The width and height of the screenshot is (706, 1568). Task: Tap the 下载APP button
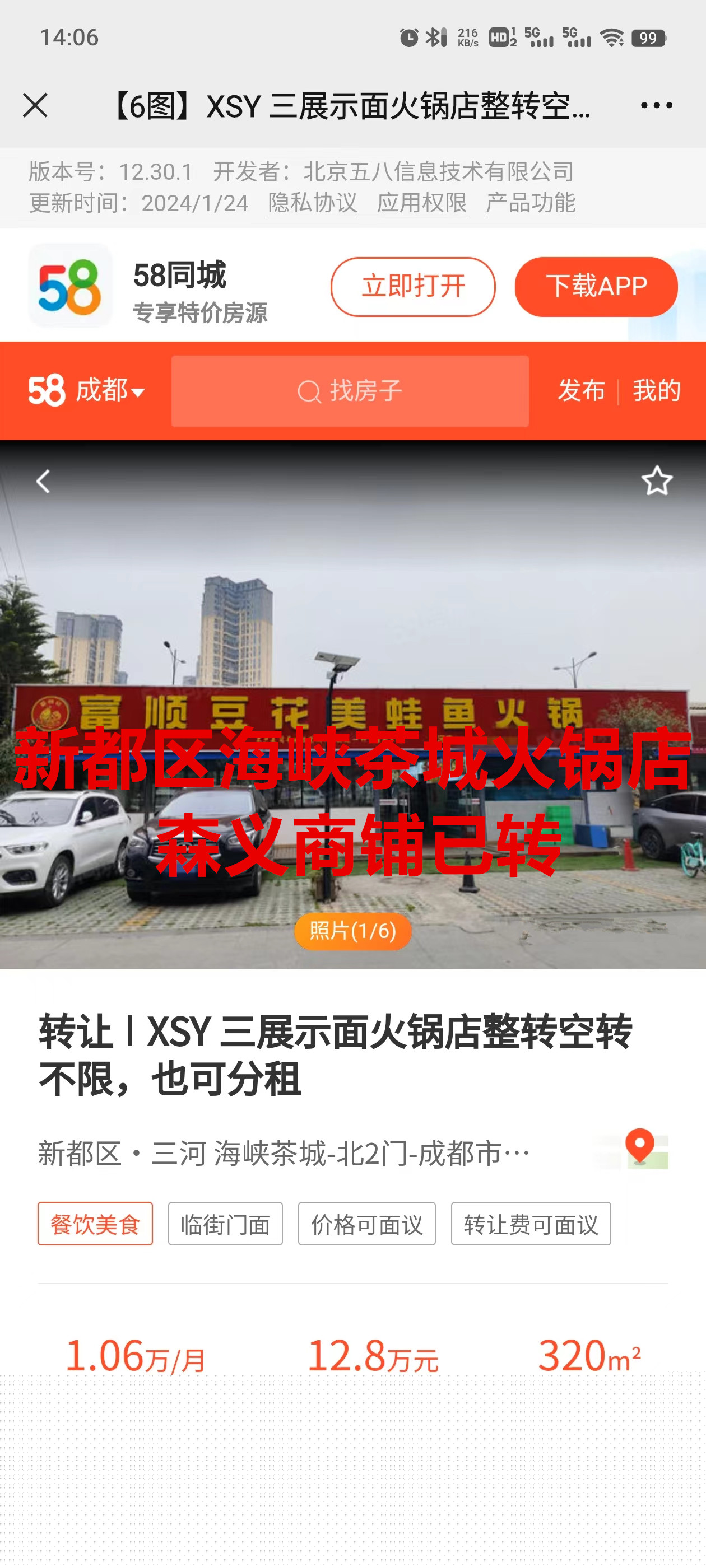click(x=595, y=287)
